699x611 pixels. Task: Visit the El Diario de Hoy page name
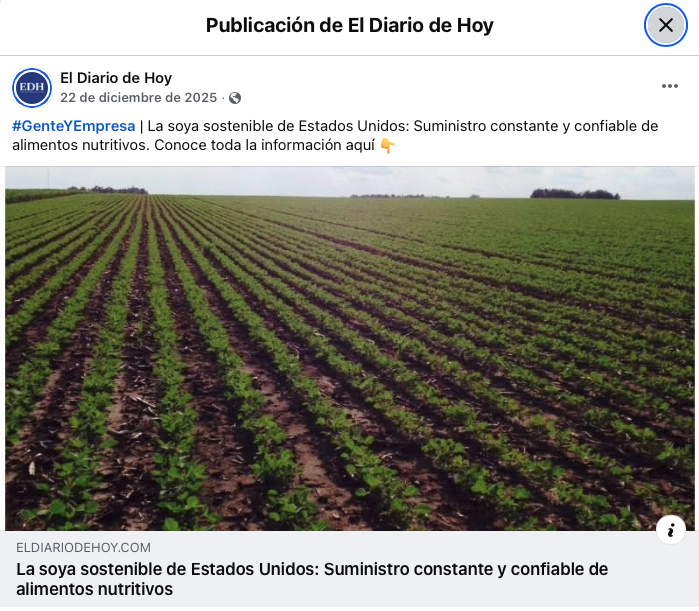click(x=116, y=78)
